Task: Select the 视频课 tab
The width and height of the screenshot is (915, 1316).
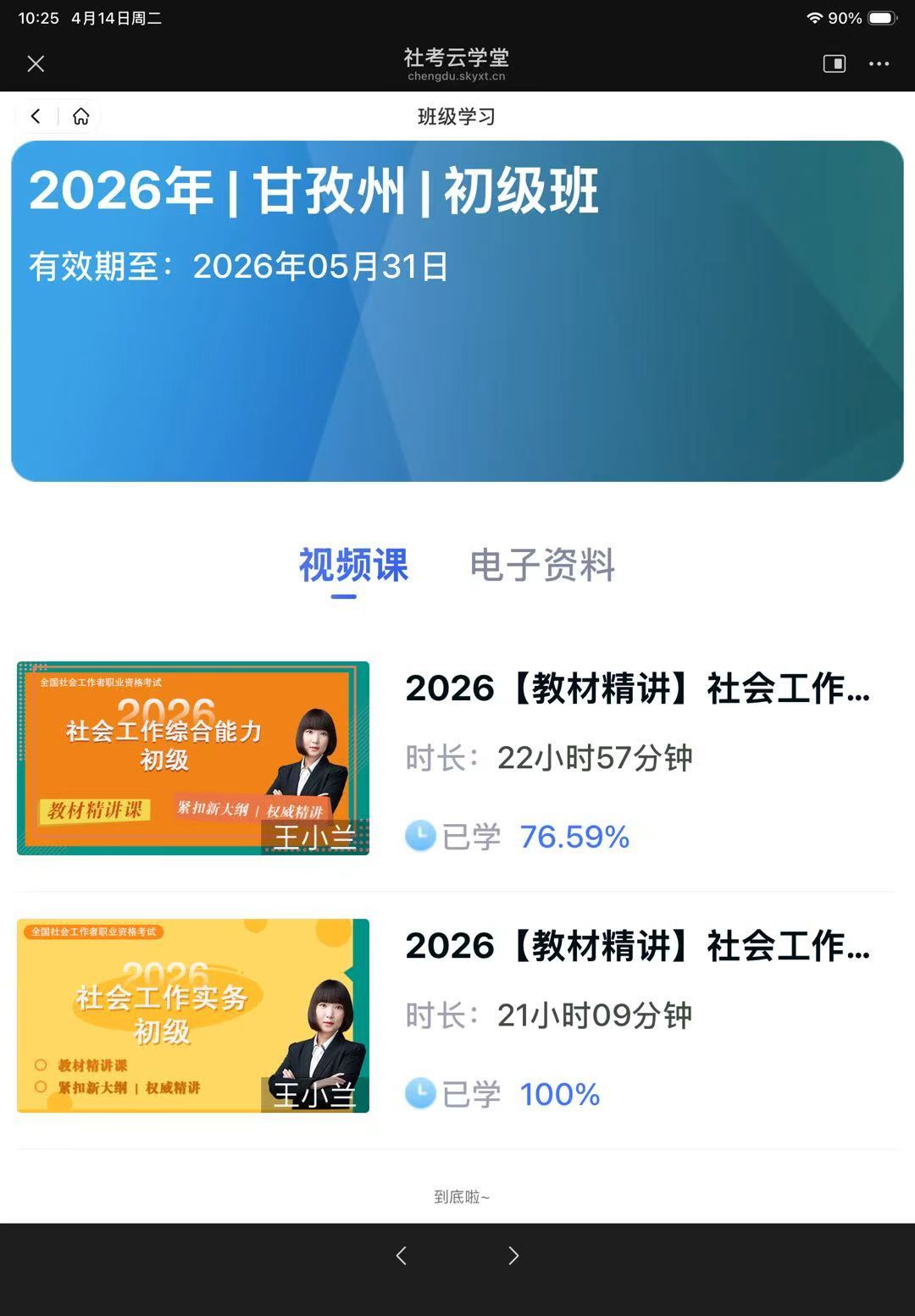Action: pyautogui.click(x=353, y=565)
